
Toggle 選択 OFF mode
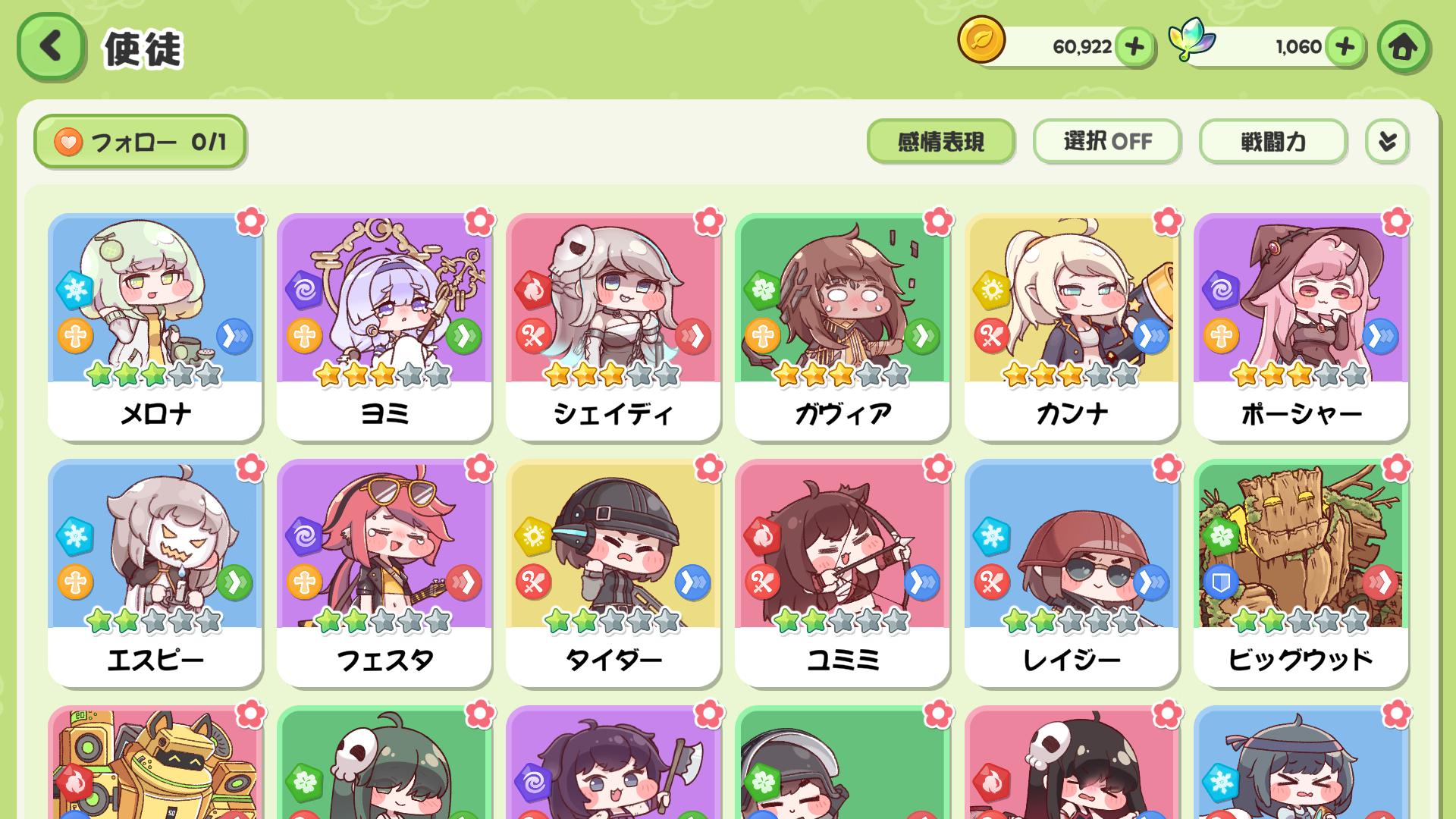click(1106, 142)
